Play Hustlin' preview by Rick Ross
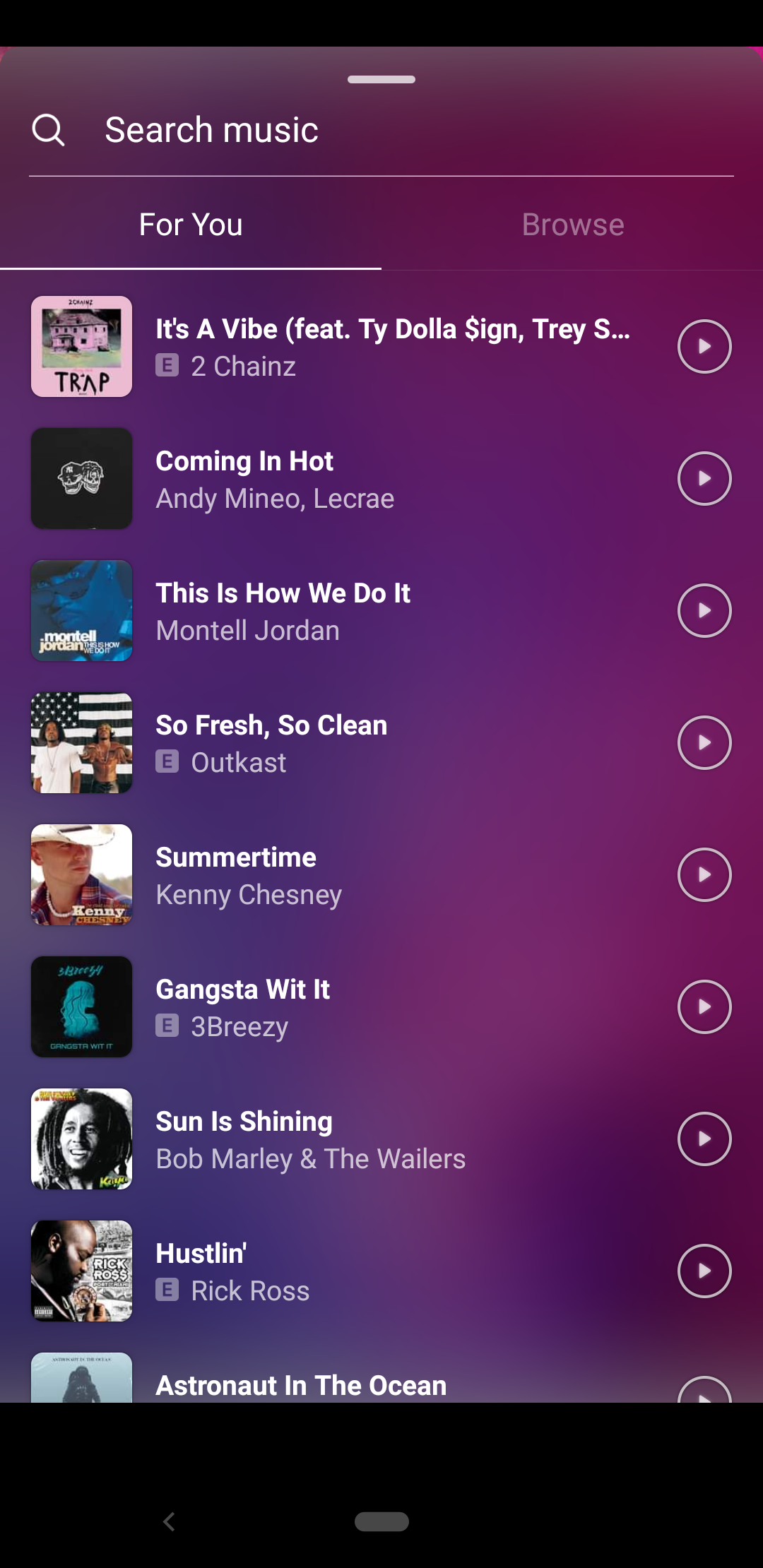The width and height of the screenshot is (763, 1568). (704, 1271)
